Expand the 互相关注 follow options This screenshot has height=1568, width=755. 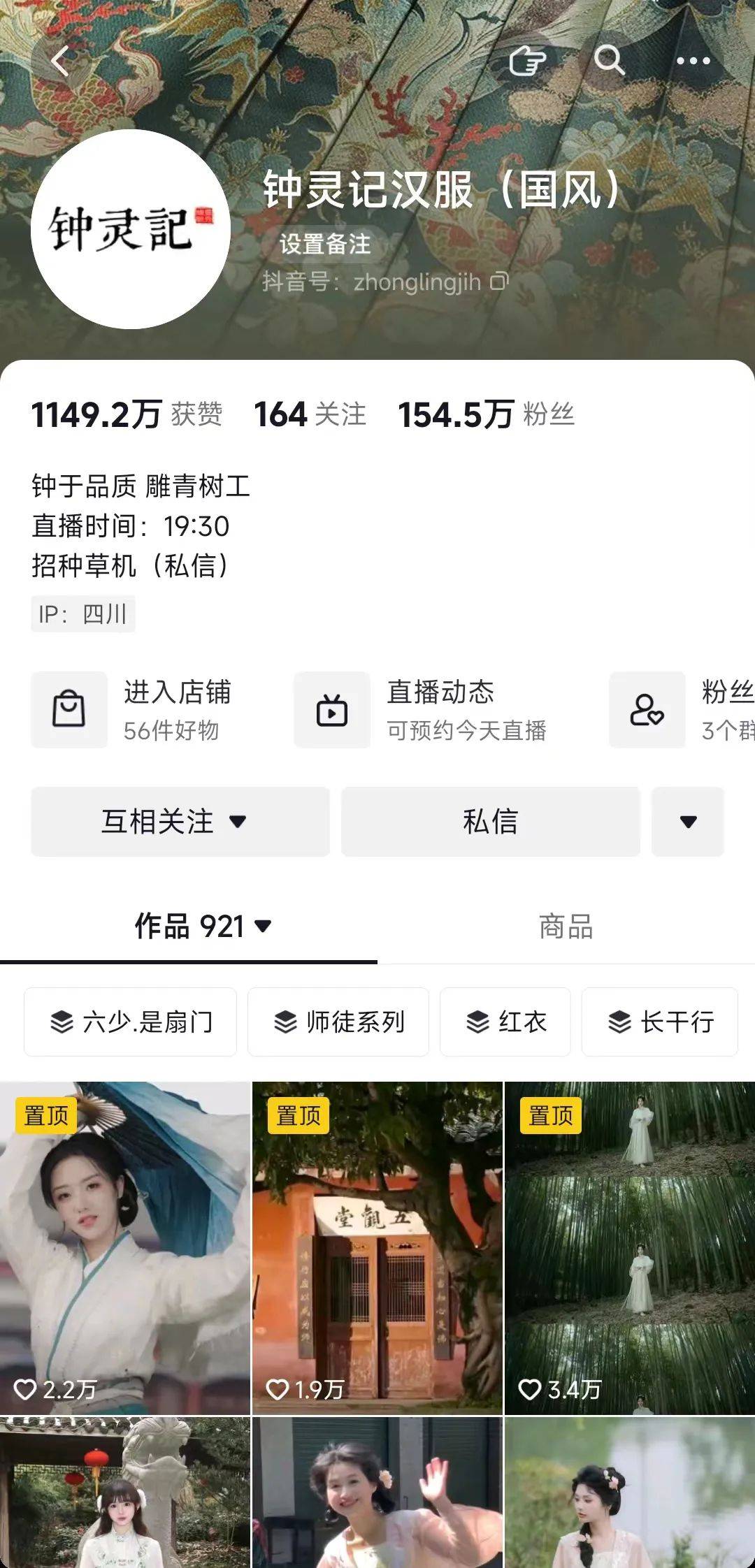(180, 822)
